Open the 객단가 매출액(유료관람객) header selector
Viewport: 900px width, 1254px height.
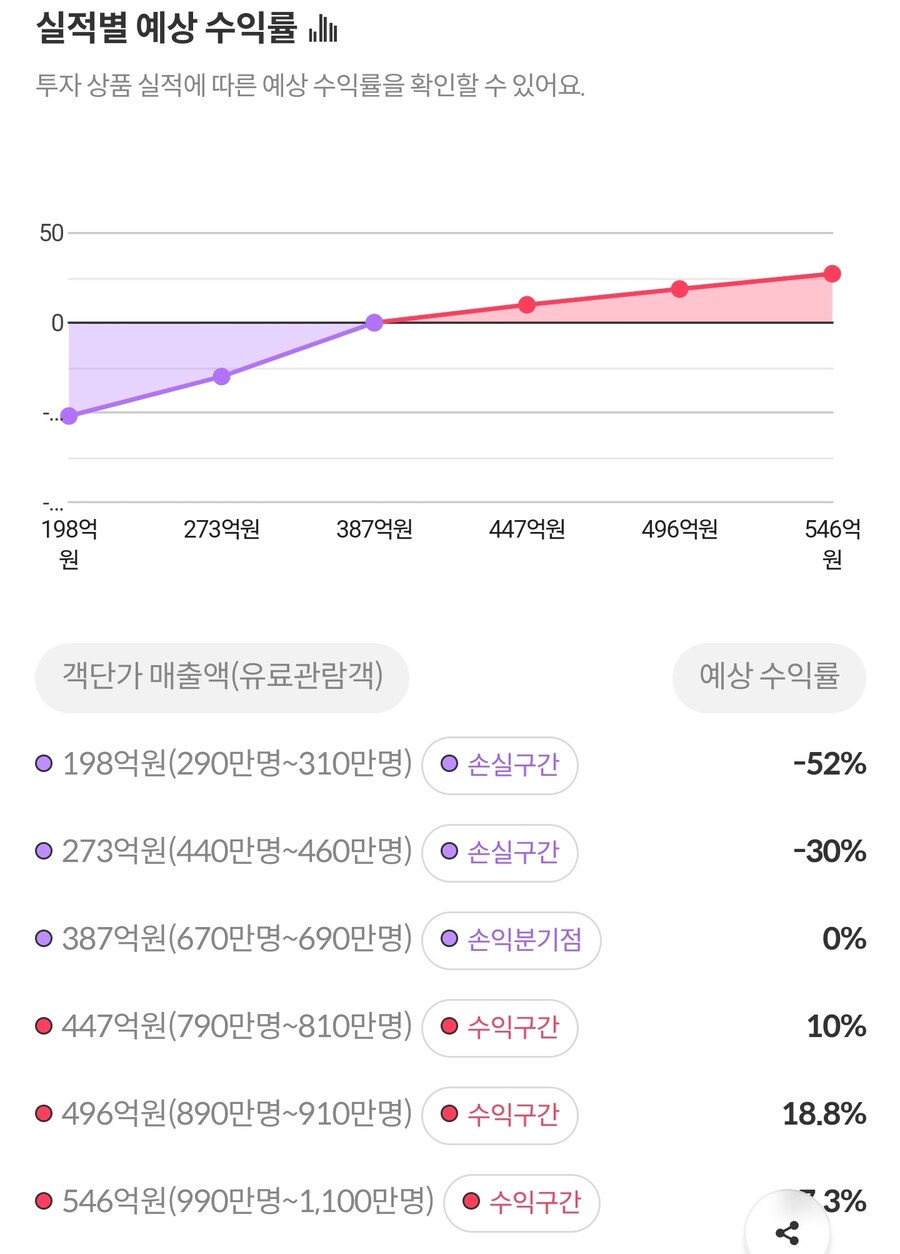pos(222,678)
